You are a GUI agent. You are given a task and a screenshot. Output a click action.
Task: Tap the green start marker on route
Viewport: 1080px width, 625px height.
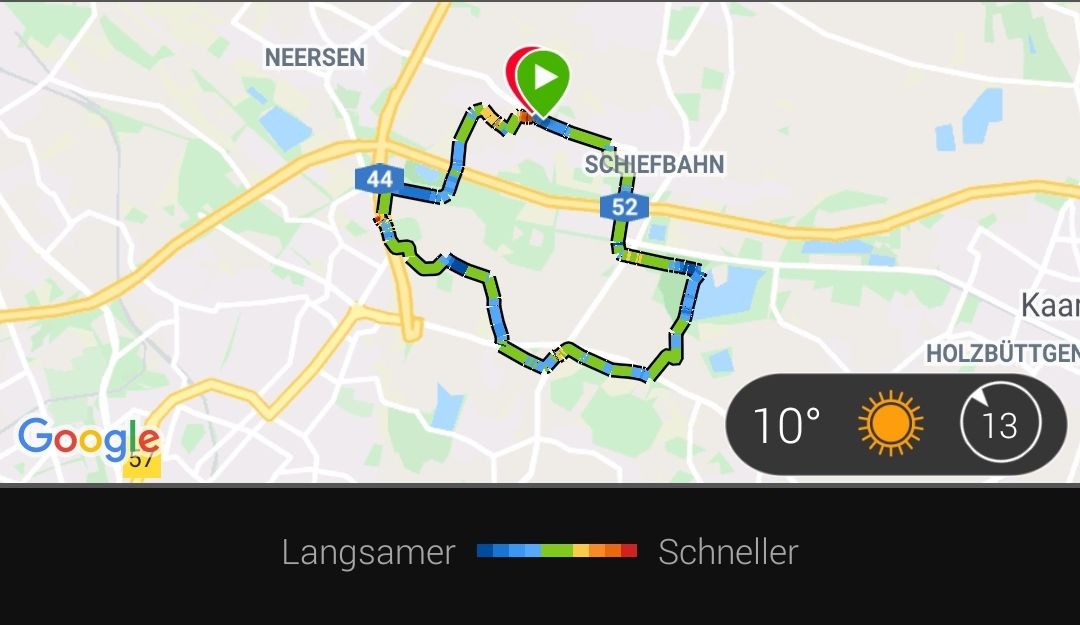coord(543,81)
